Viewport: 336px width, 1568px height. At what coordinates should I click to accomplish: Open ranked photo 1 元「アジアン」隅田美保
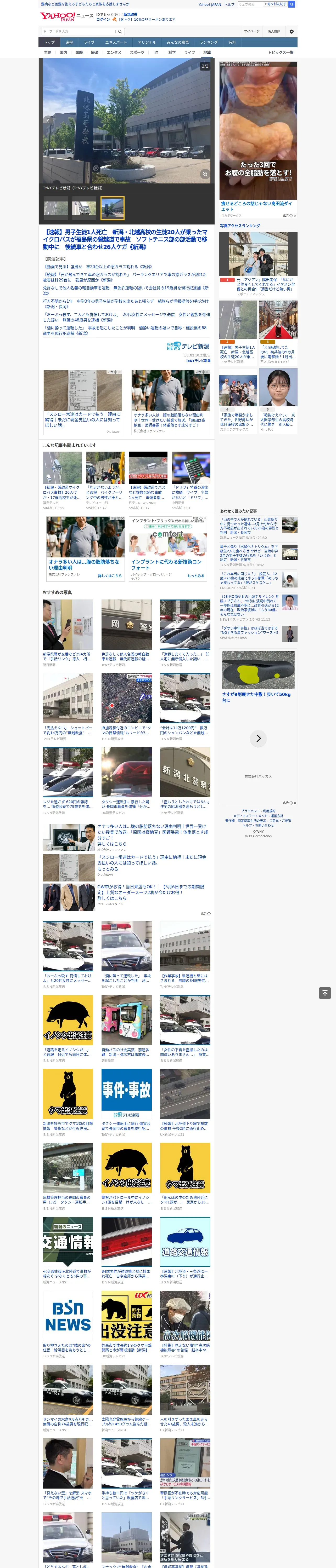click(x=259, y=265)
